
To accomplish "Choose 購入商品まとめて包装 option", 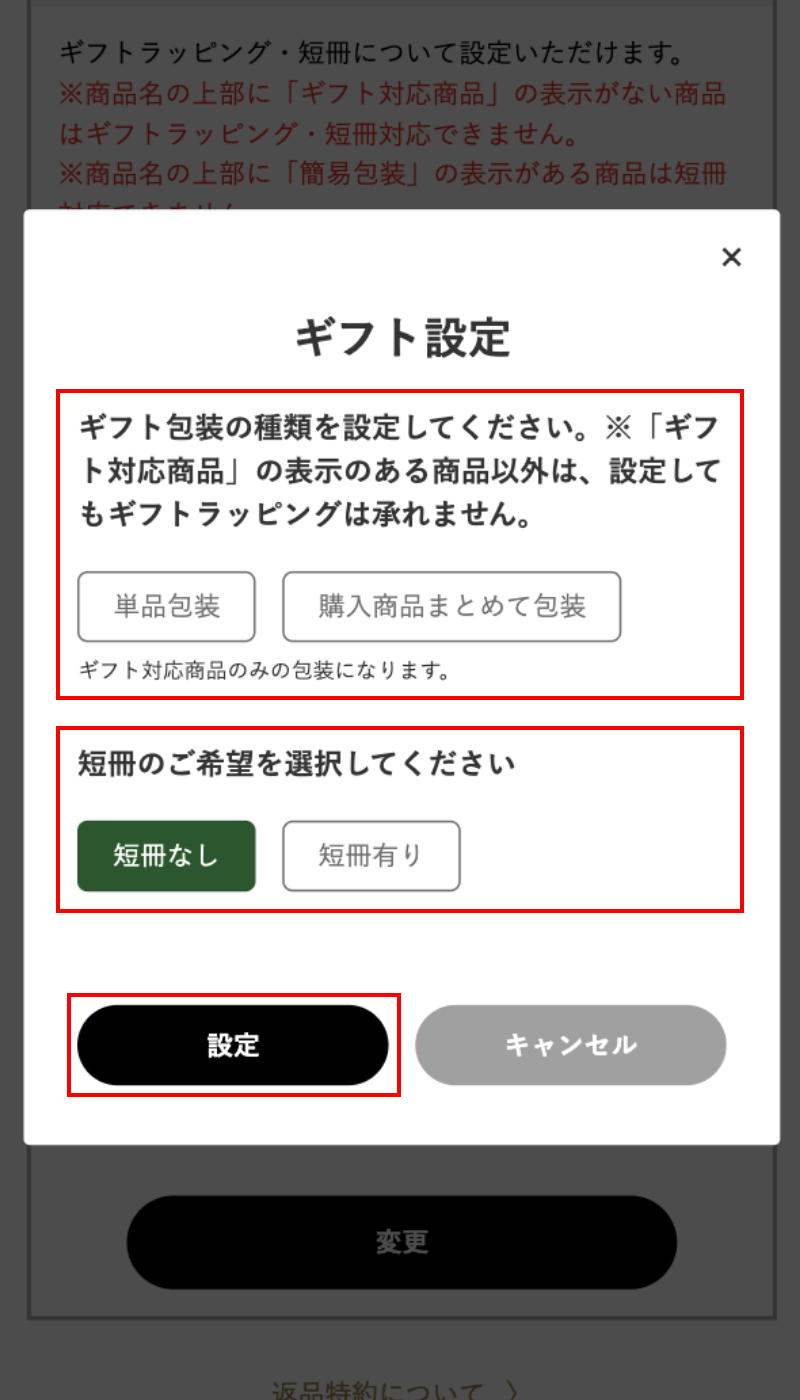I will tap(451, 606).
